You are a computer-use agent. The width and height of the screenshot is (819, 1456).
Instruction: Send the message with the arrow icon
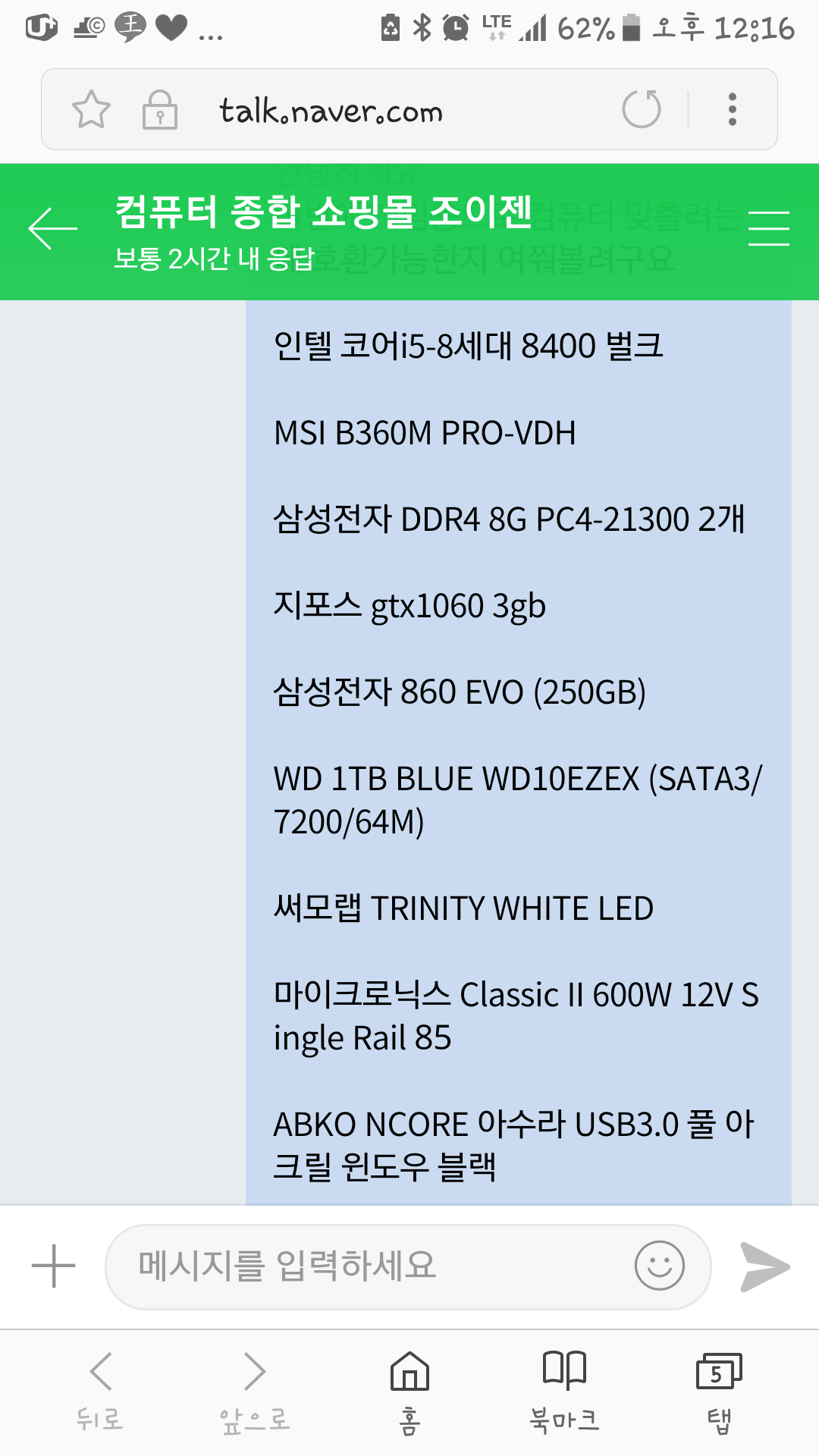(x=764, y=1266)
